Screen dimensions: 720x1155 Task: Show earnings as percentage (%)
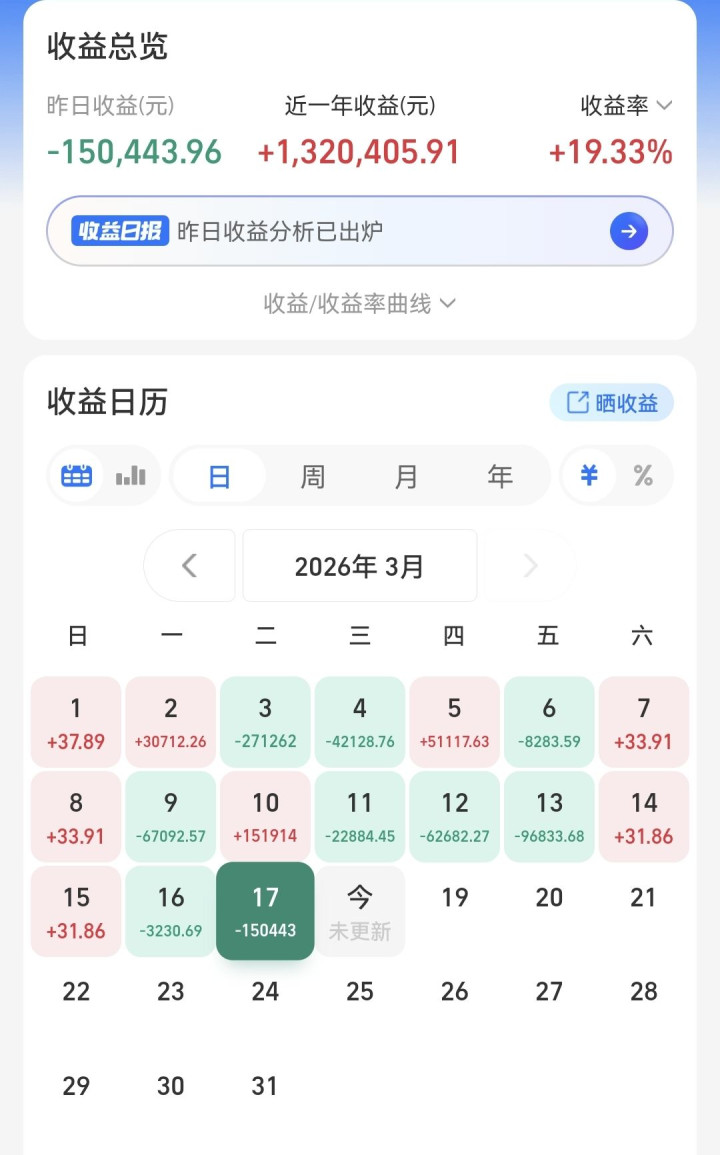click(643, 476)
